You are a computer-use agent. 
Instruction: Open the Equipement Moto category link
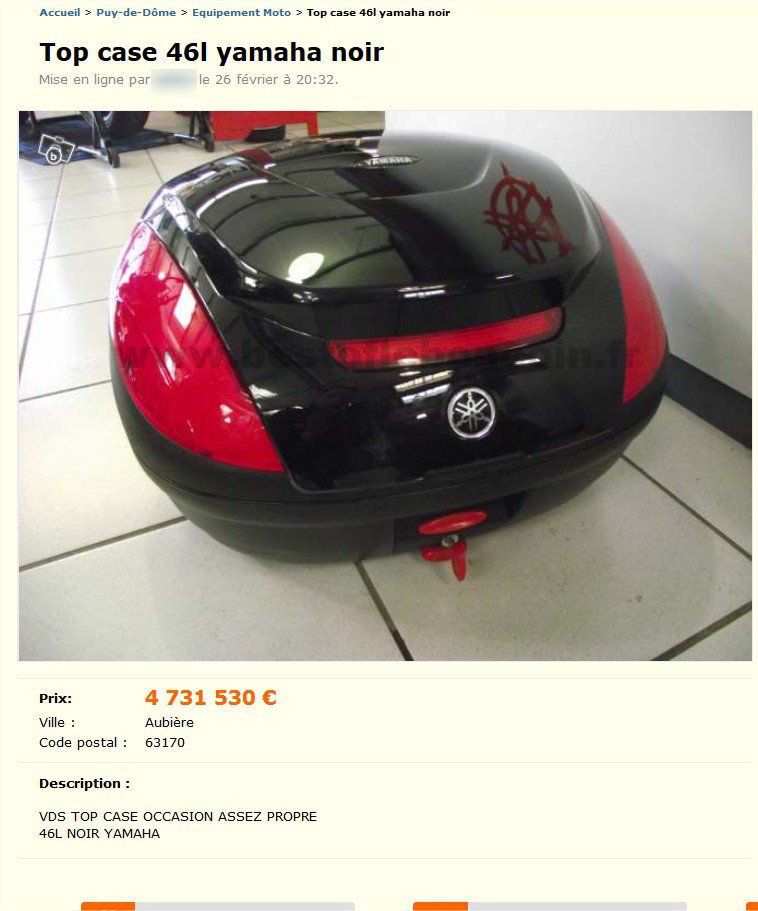[x=241, y=13]
